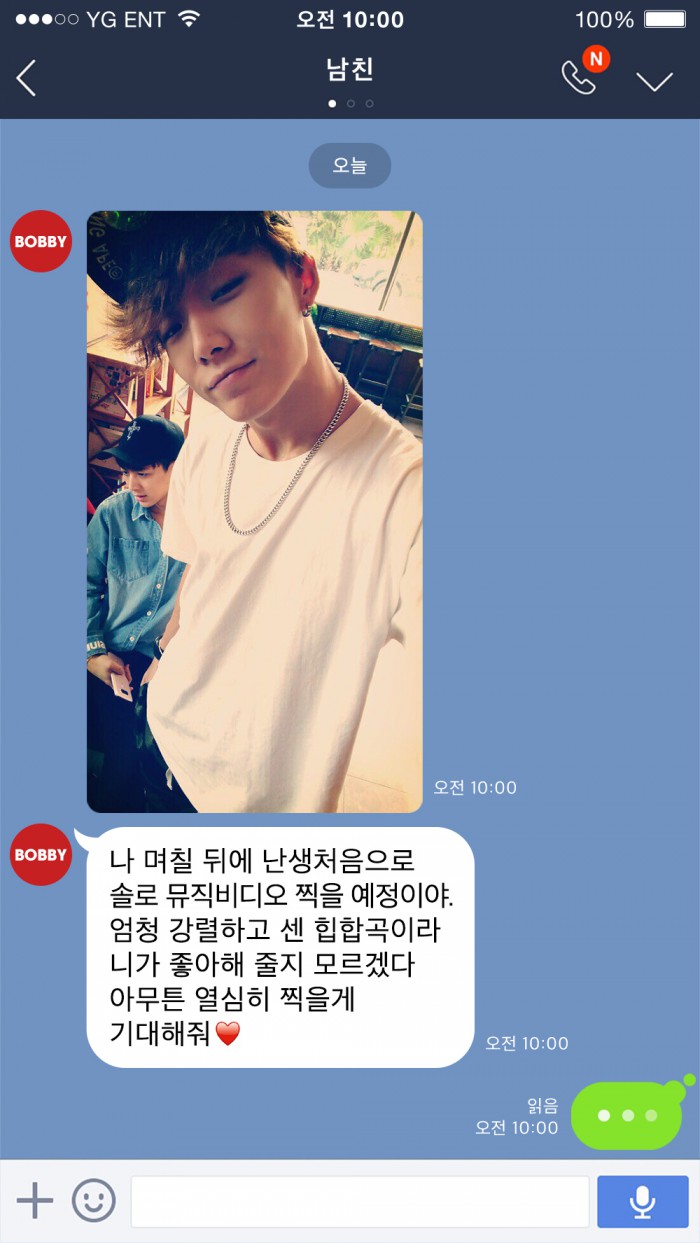Open the plus attachment menu
Viewport: 700px width, 1243px height.
click(x=35, y=1200)
